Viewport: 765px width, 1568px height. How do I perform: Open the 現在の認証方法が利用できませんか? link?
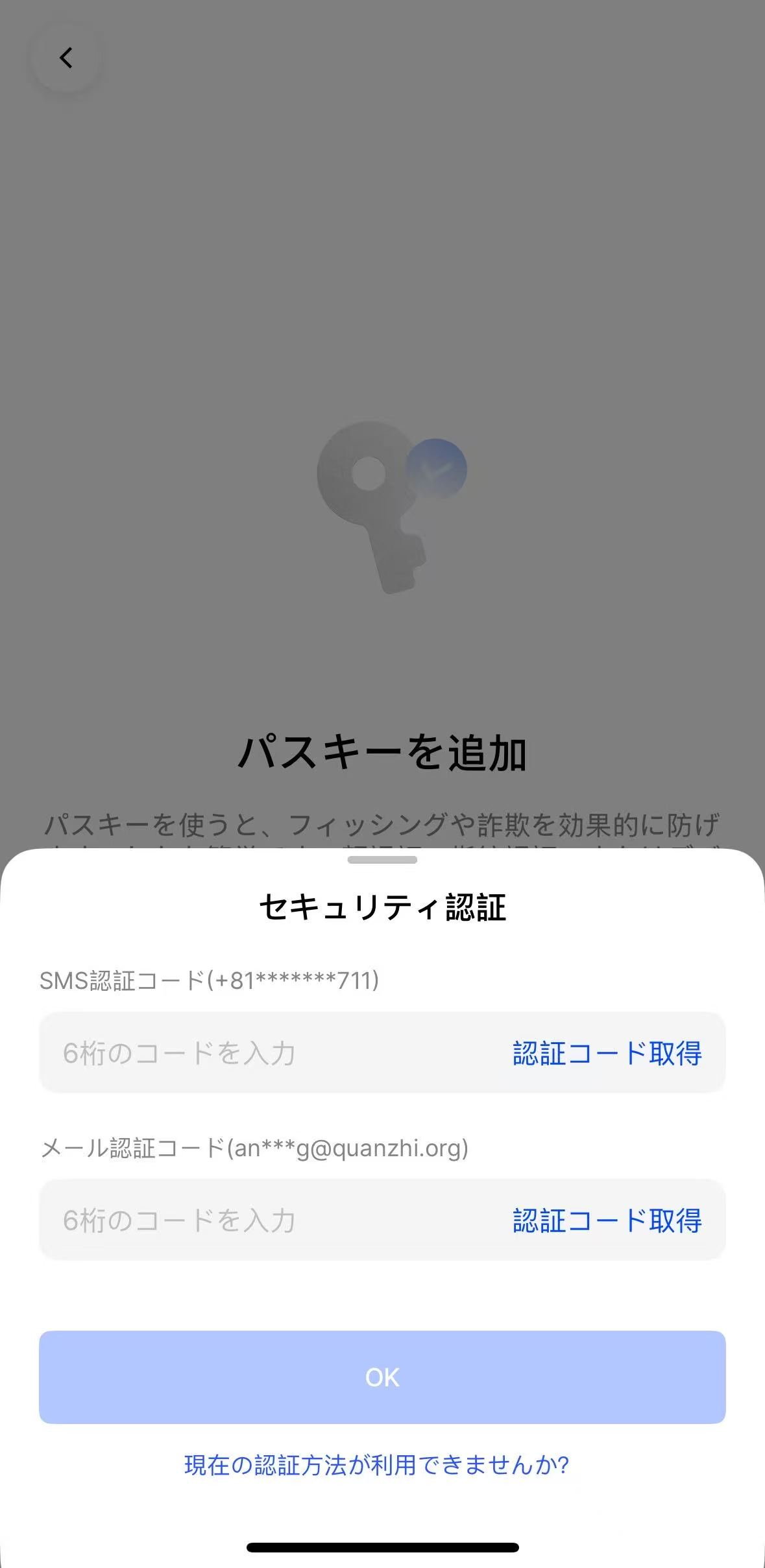pos(376,1466)
